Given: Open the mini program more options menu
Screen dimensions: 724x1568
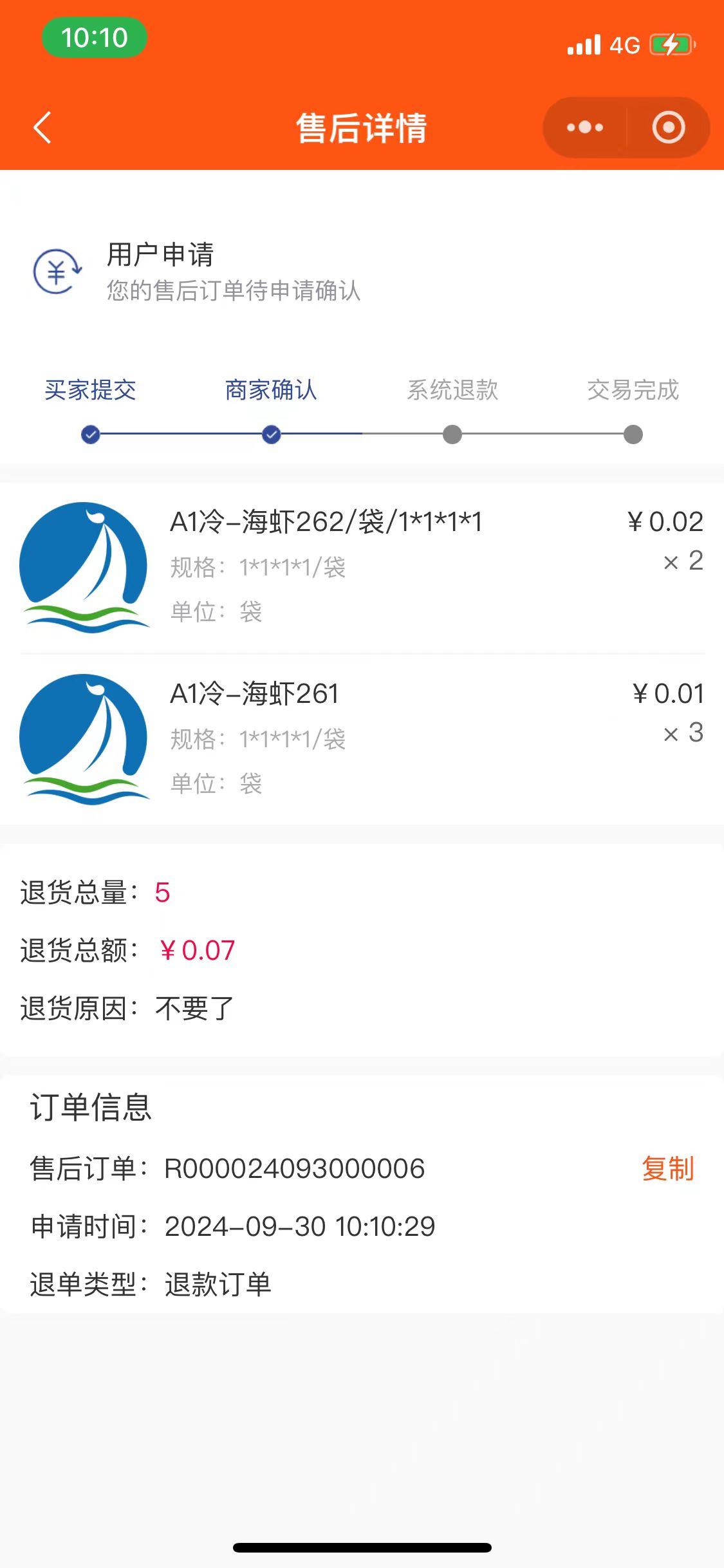Looking at the screenshot, I should click(x=584, y=127).
